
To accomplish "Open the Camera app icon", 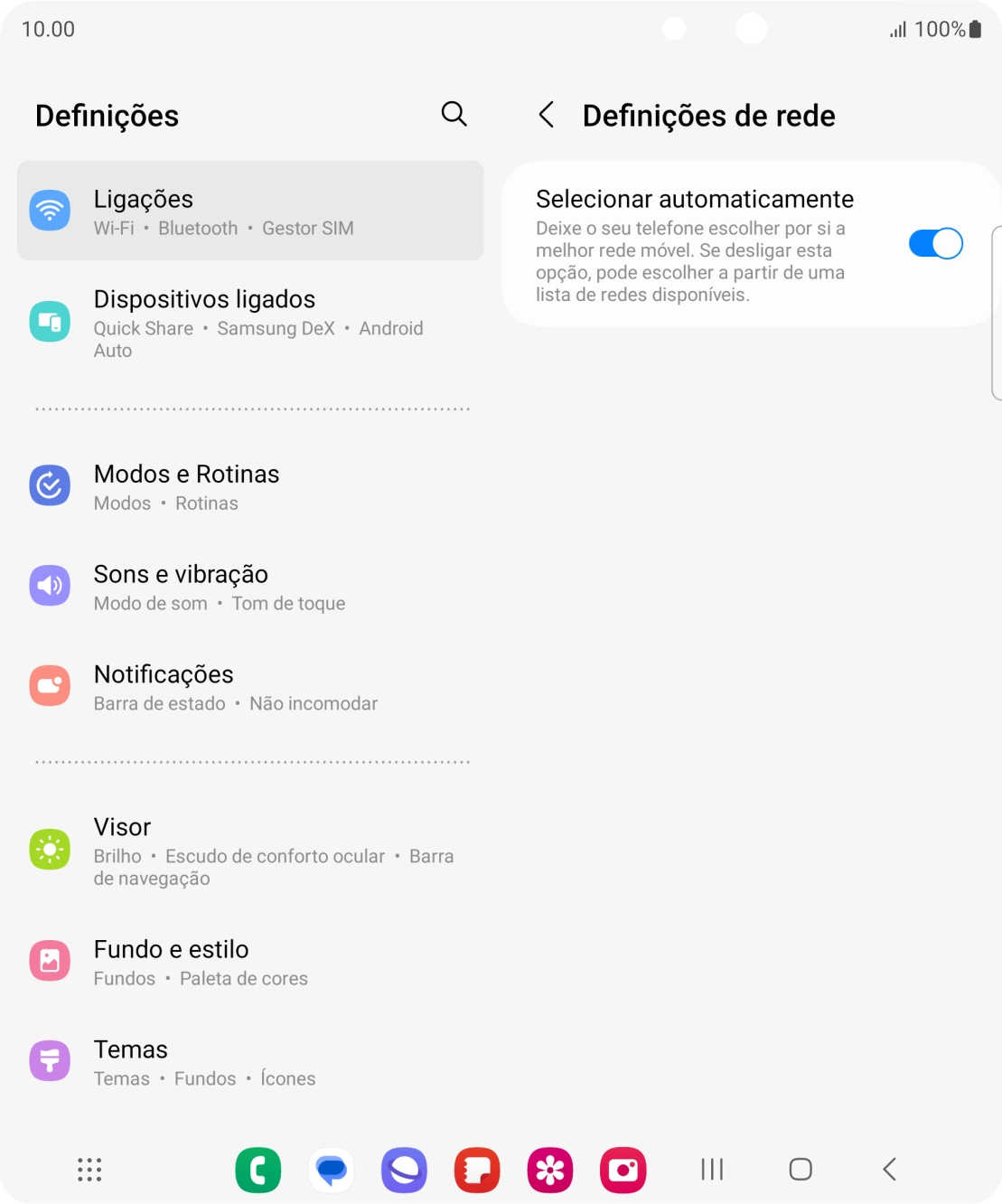I will tap(623, 1170).
